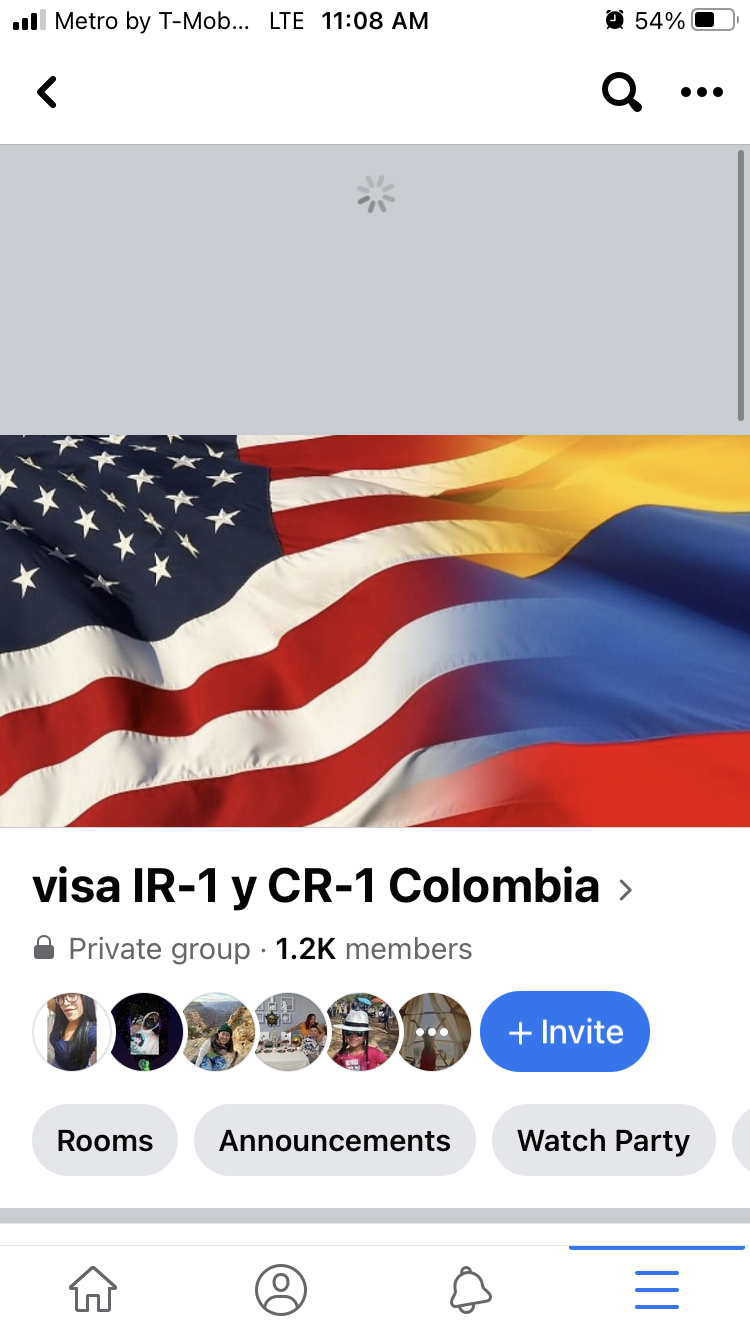
Task: Open search in this group
Action: tap(621, 92)
